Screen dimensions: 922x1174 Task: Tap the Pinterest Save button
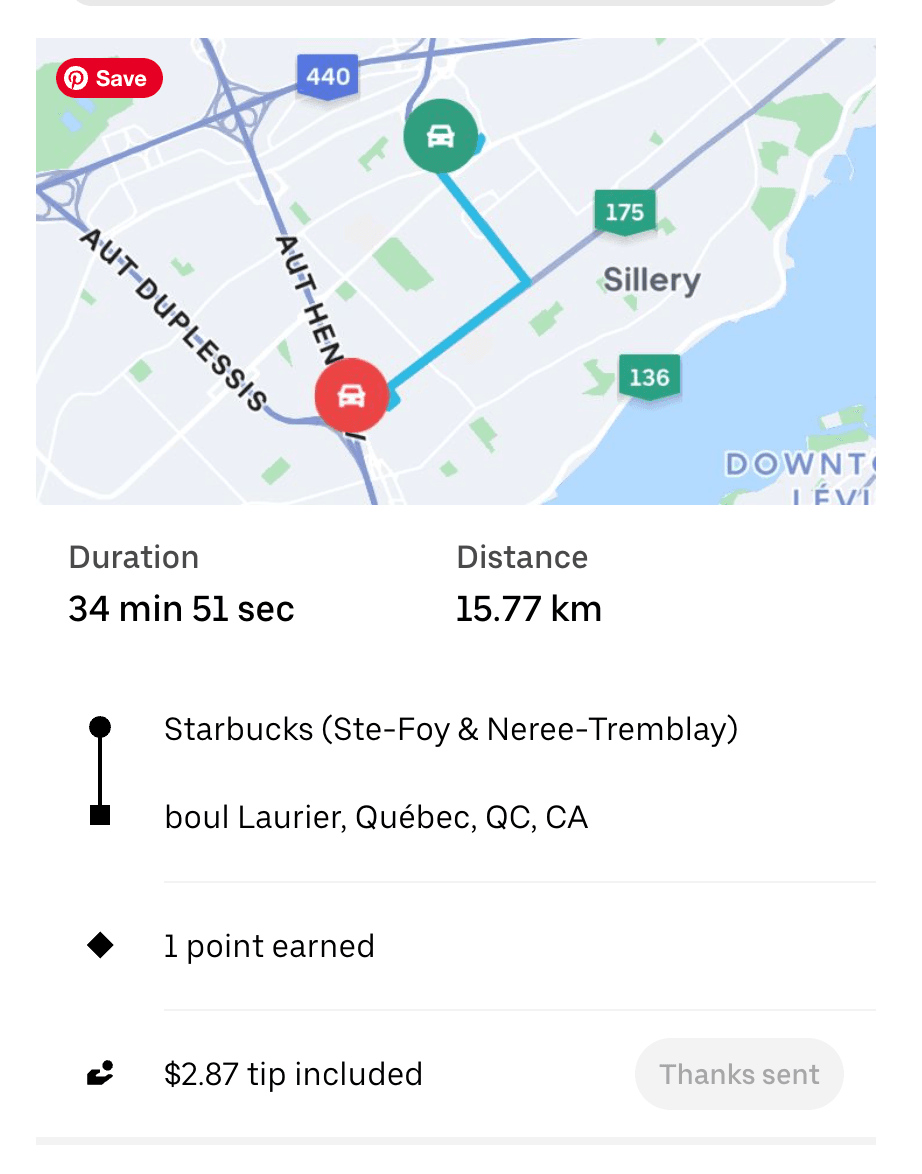(x=109, y=79)
